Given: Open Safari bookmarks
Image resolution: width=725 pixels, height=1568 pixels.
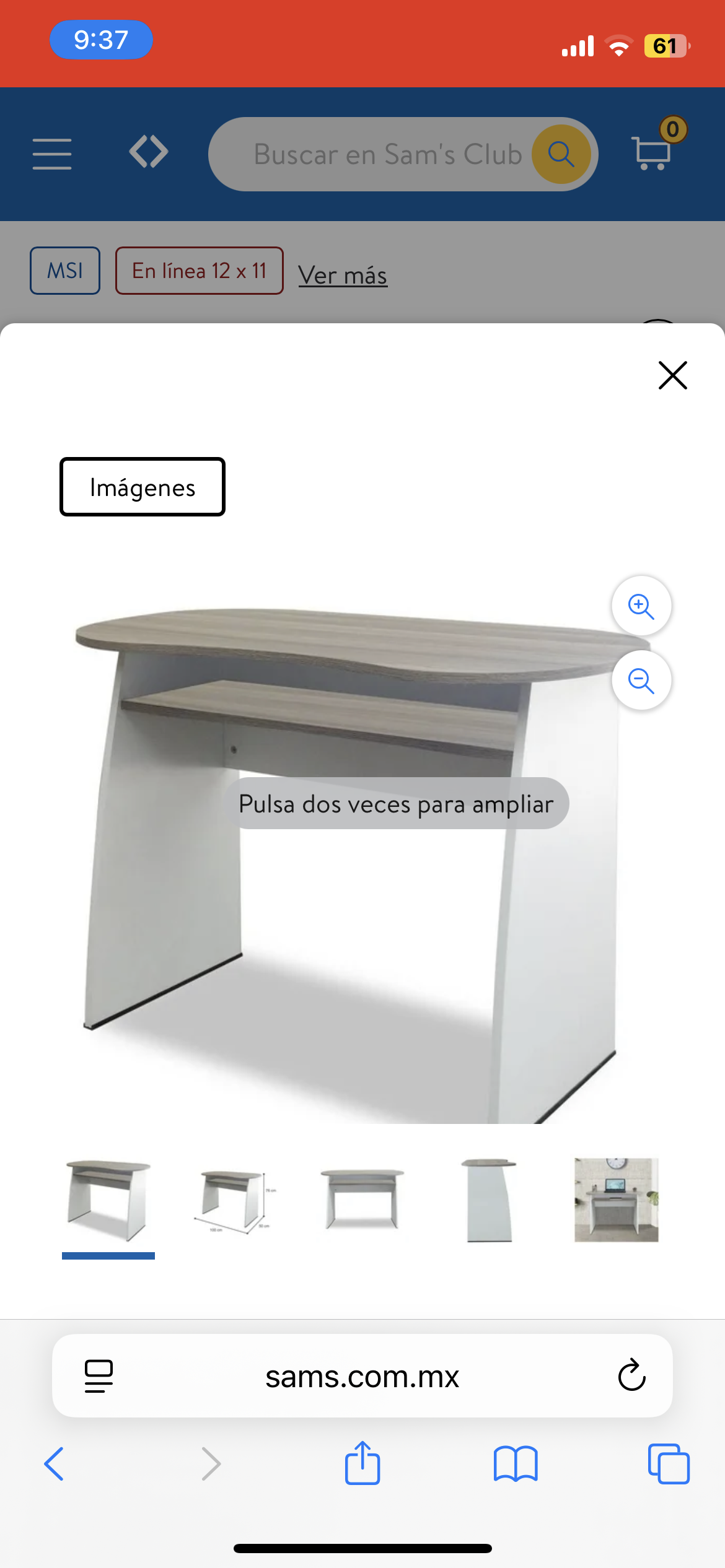Looking at the screenshot, I should pos(516,1464).
